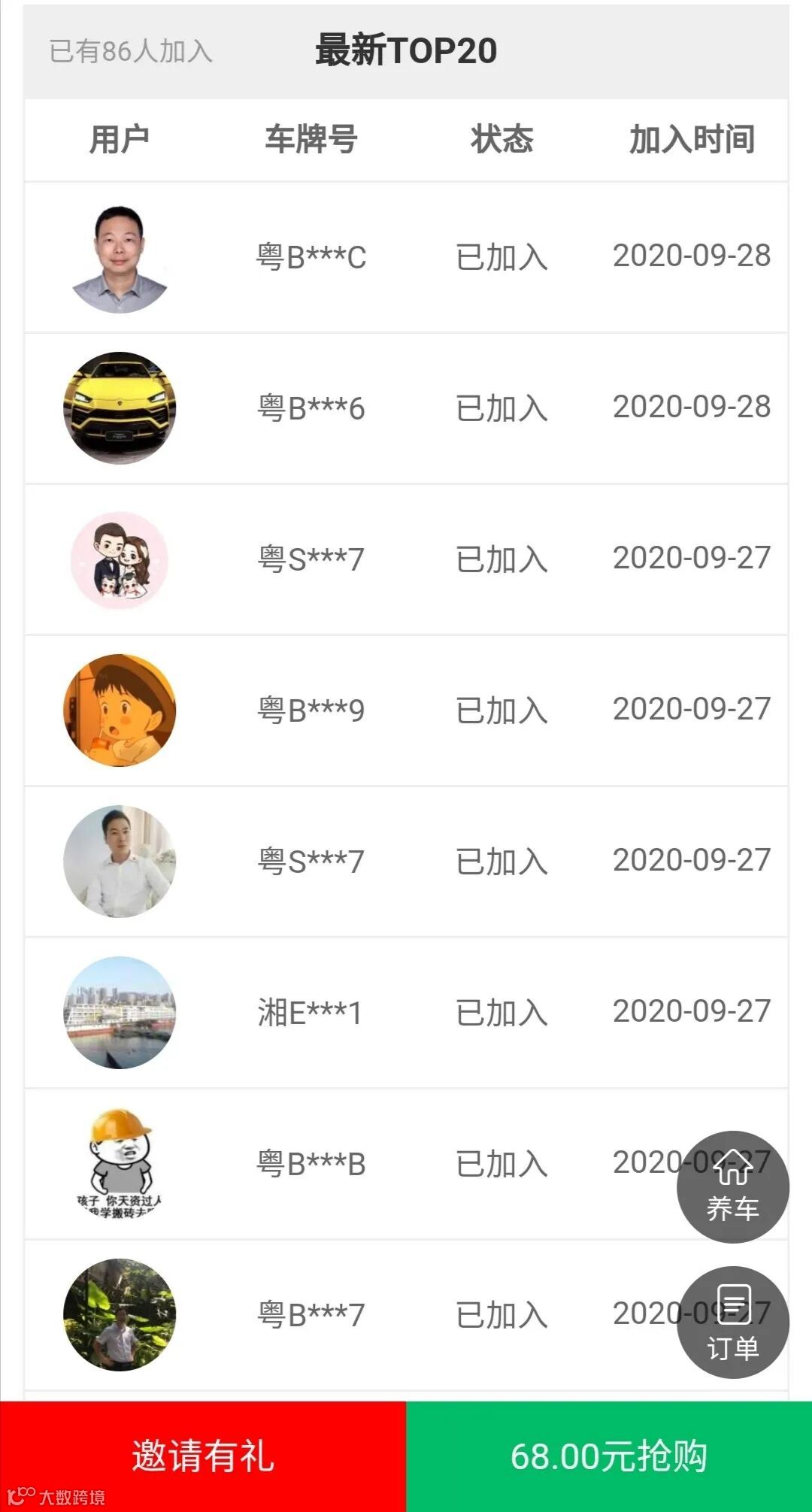Open the 养车 floating shortcut
This screenshot has height=1512, width=812.
click(732, 1187)
